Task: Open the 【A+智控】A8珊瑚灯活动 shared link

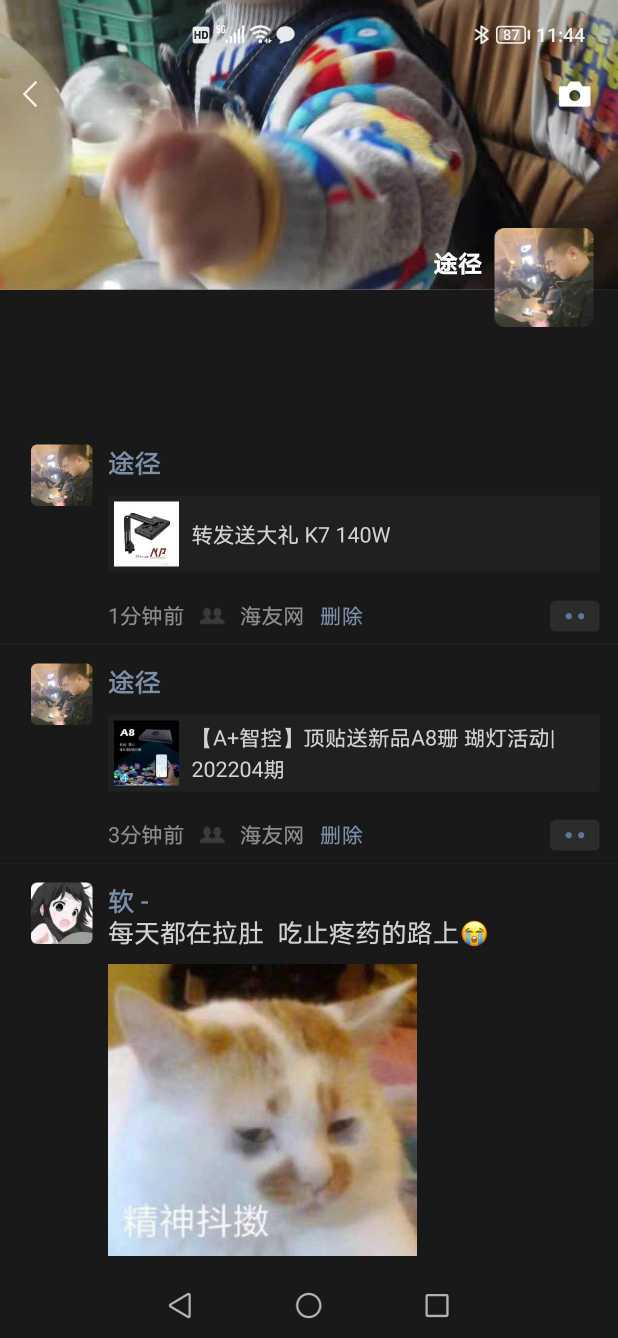Action: pos(354,753)
